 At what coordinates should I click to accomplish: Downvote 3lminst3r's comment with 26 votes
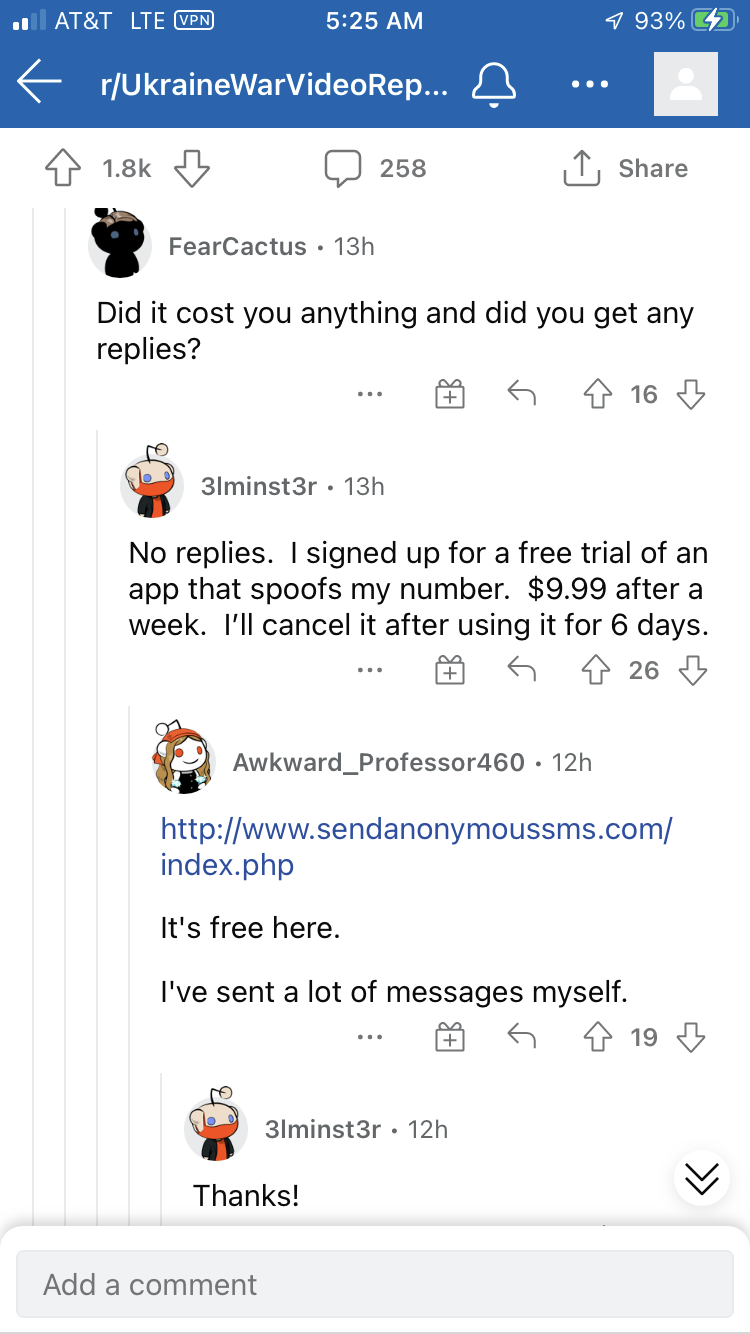coord(691,671)
